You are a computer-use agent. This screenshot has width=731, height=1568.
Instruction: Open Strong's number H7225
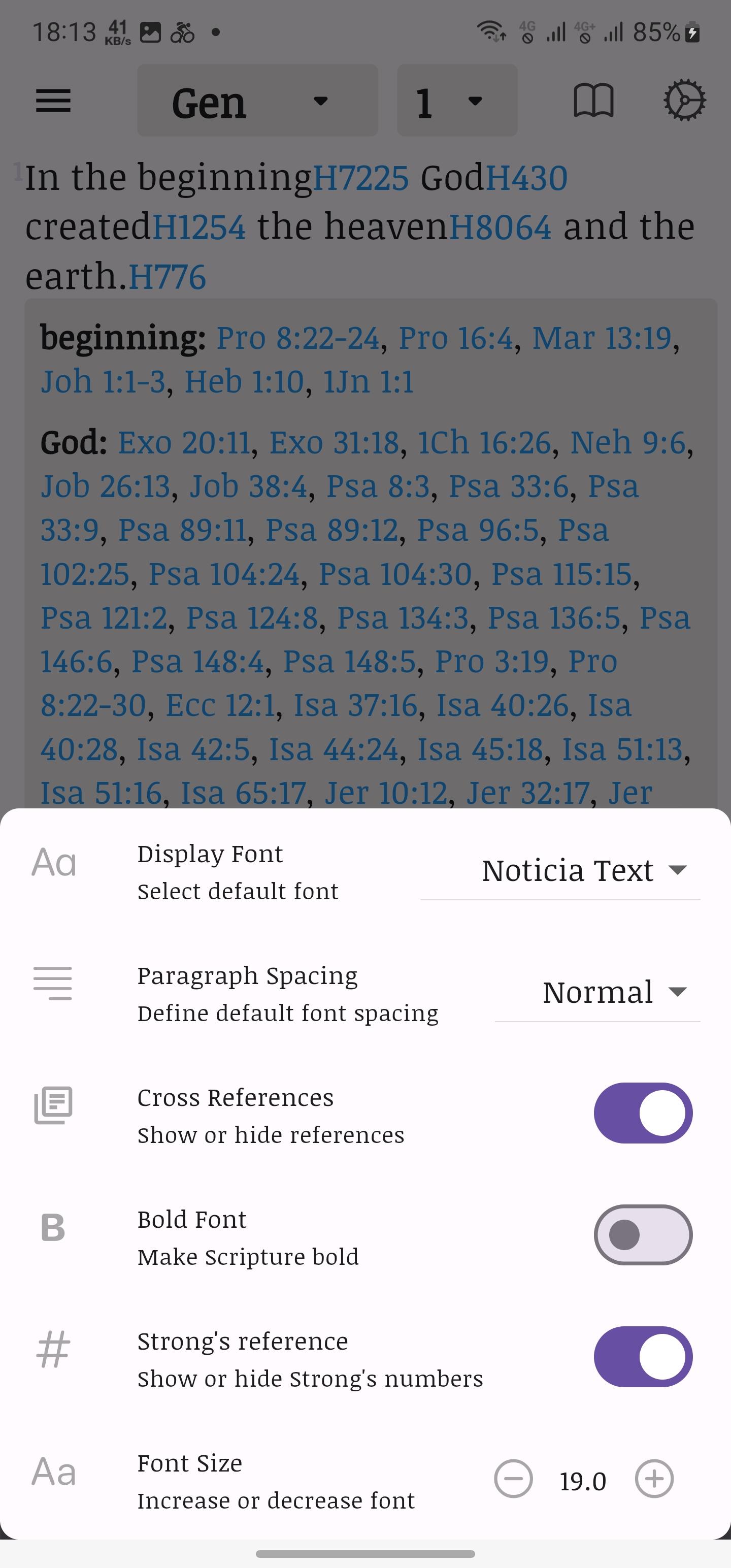[x=360, y=178]
